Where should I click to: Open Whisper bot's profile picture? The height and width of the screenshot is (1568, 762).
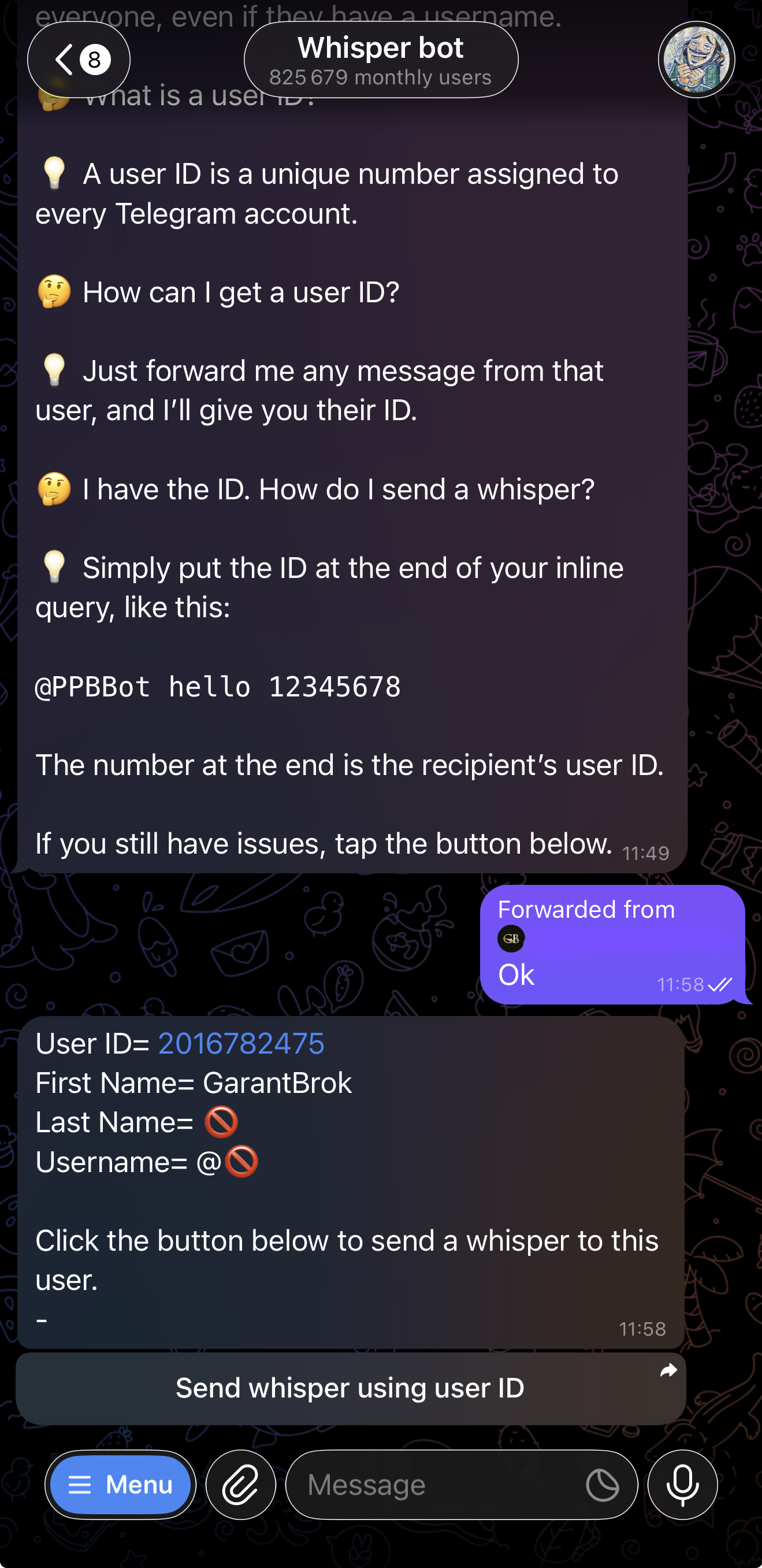click(696, 59)
